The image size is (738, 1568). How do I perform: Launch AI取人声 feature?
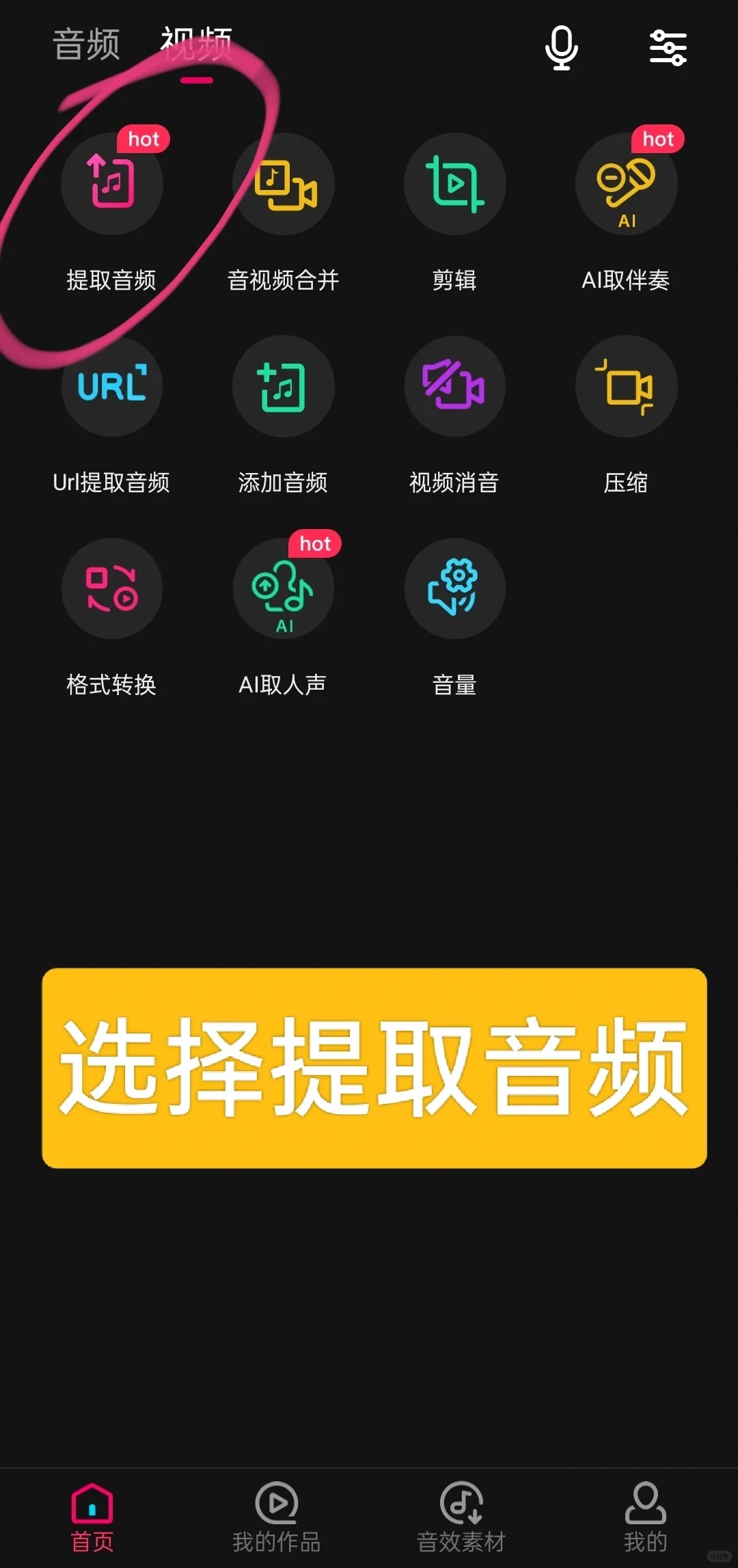(284, 589)
